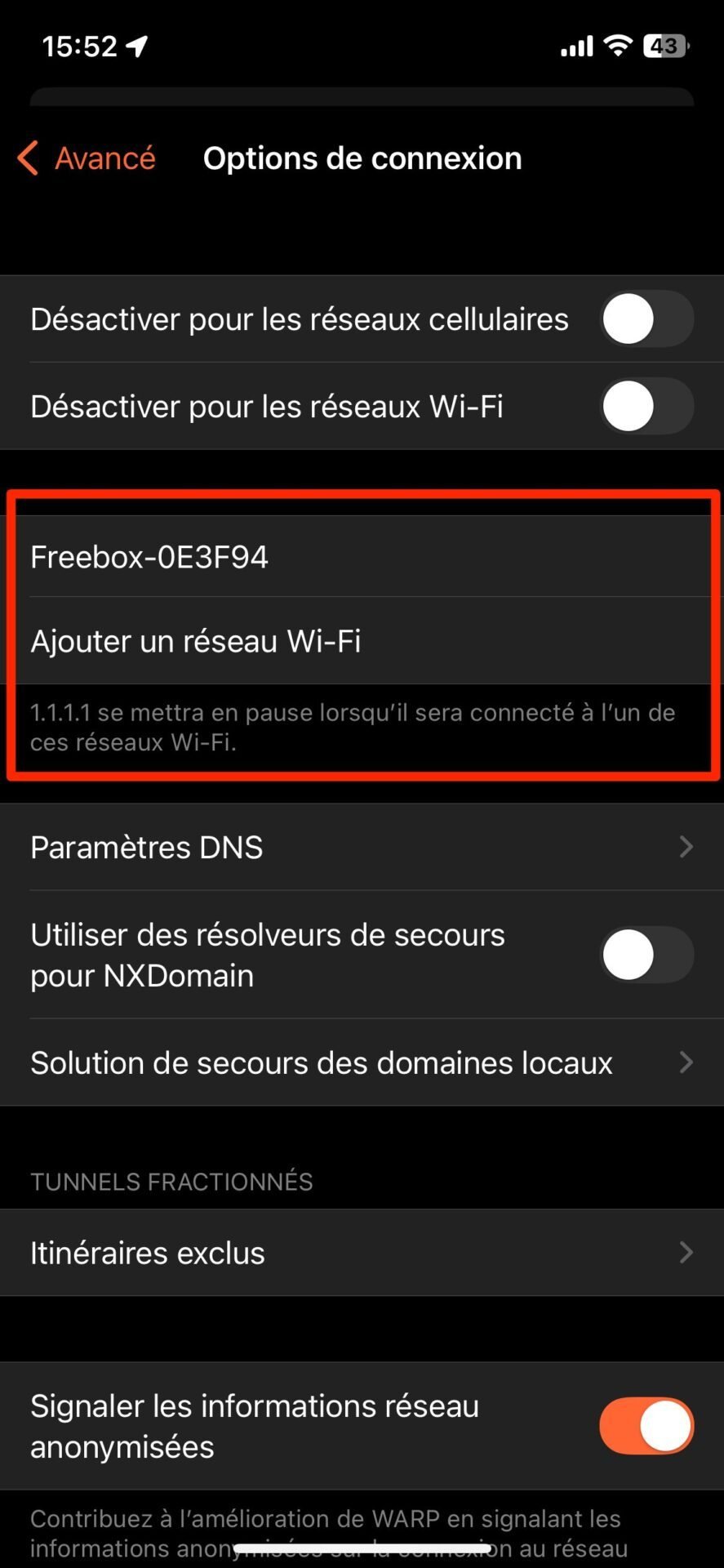The width and height of the screenshot is (724, 1568).
Task: Tap Ajouter un réseau Wi-Fi
Action: pos(362,641)
